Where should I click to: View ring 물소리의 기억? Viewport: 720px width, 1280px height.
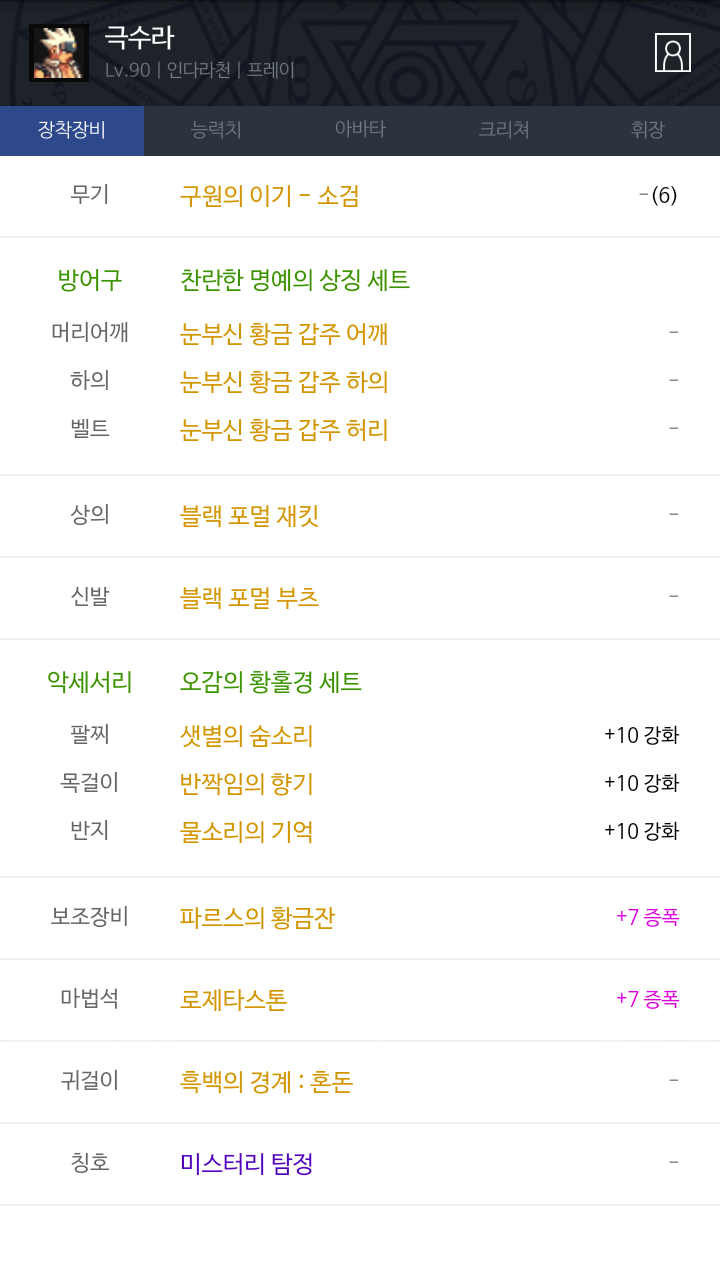(x=246, y=832)
